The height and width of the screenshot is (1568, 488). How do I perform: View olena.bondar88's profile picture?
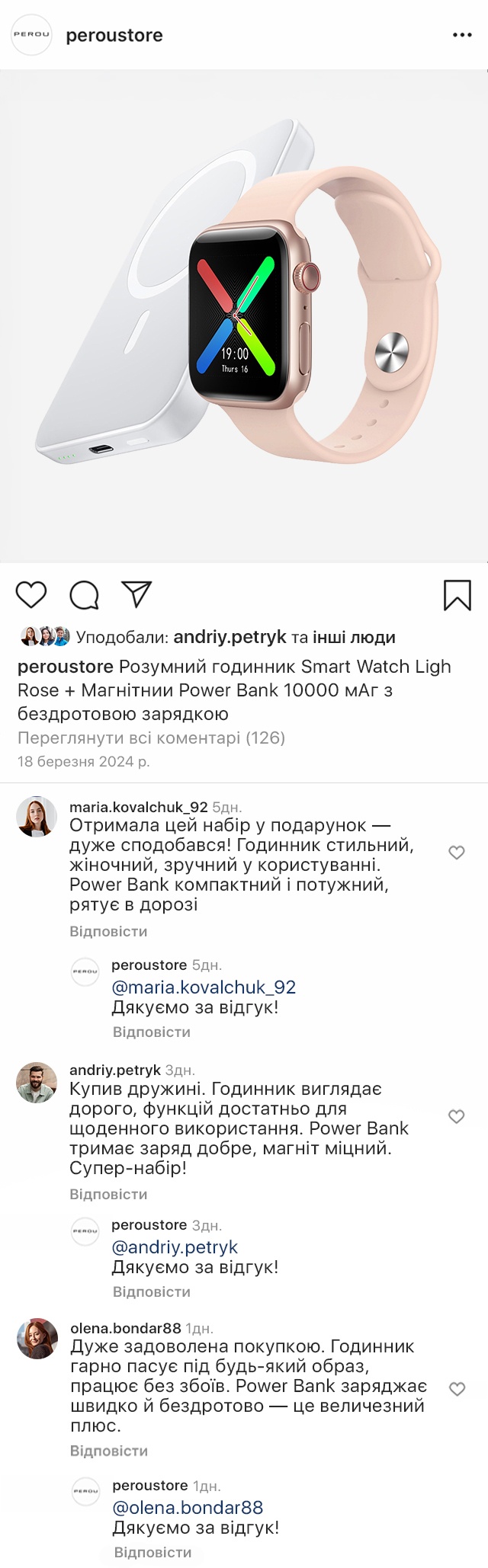pos(37,1339)
